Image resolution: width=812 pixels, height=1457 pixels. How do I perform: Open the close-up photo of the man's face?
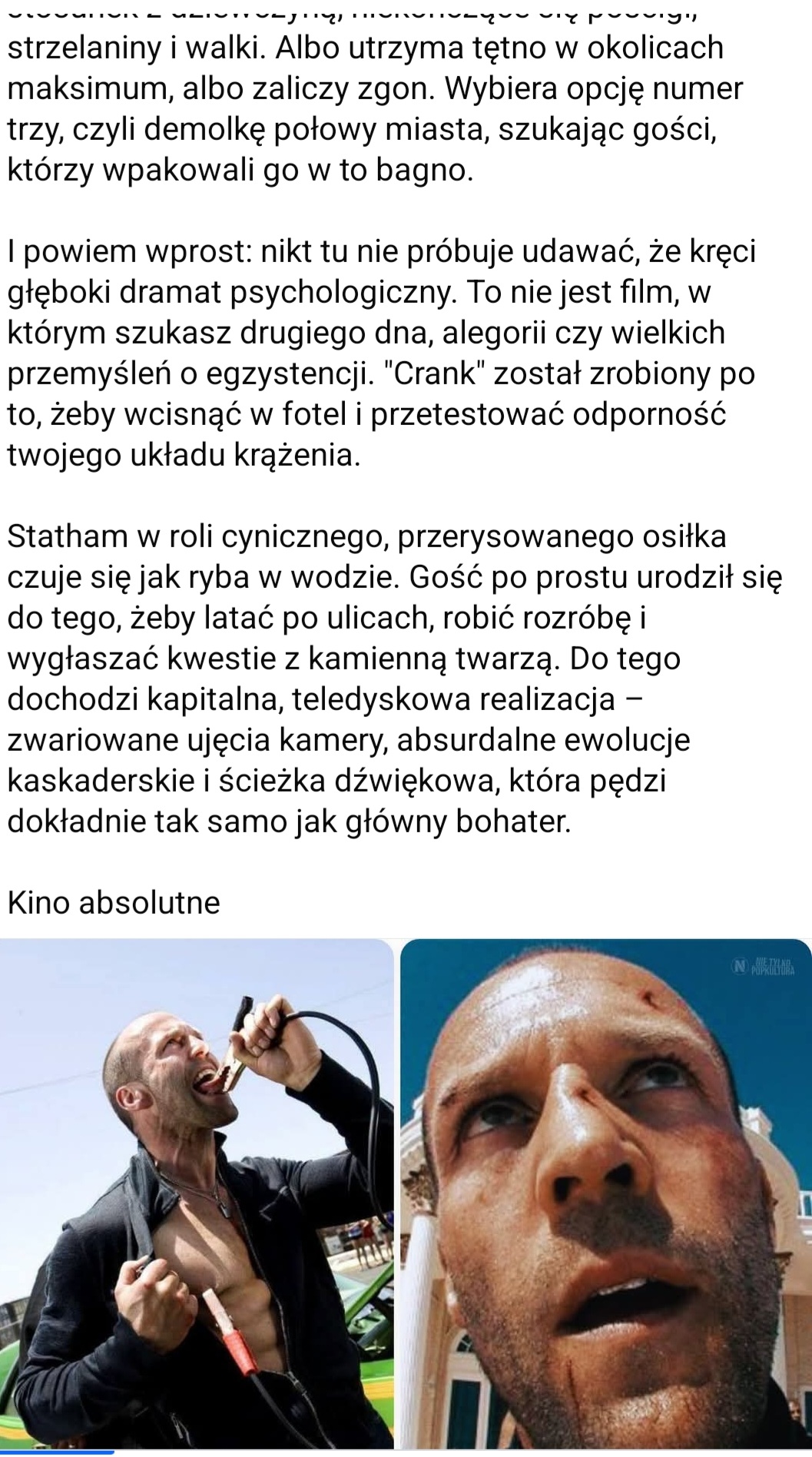[x=606, y=1193]
